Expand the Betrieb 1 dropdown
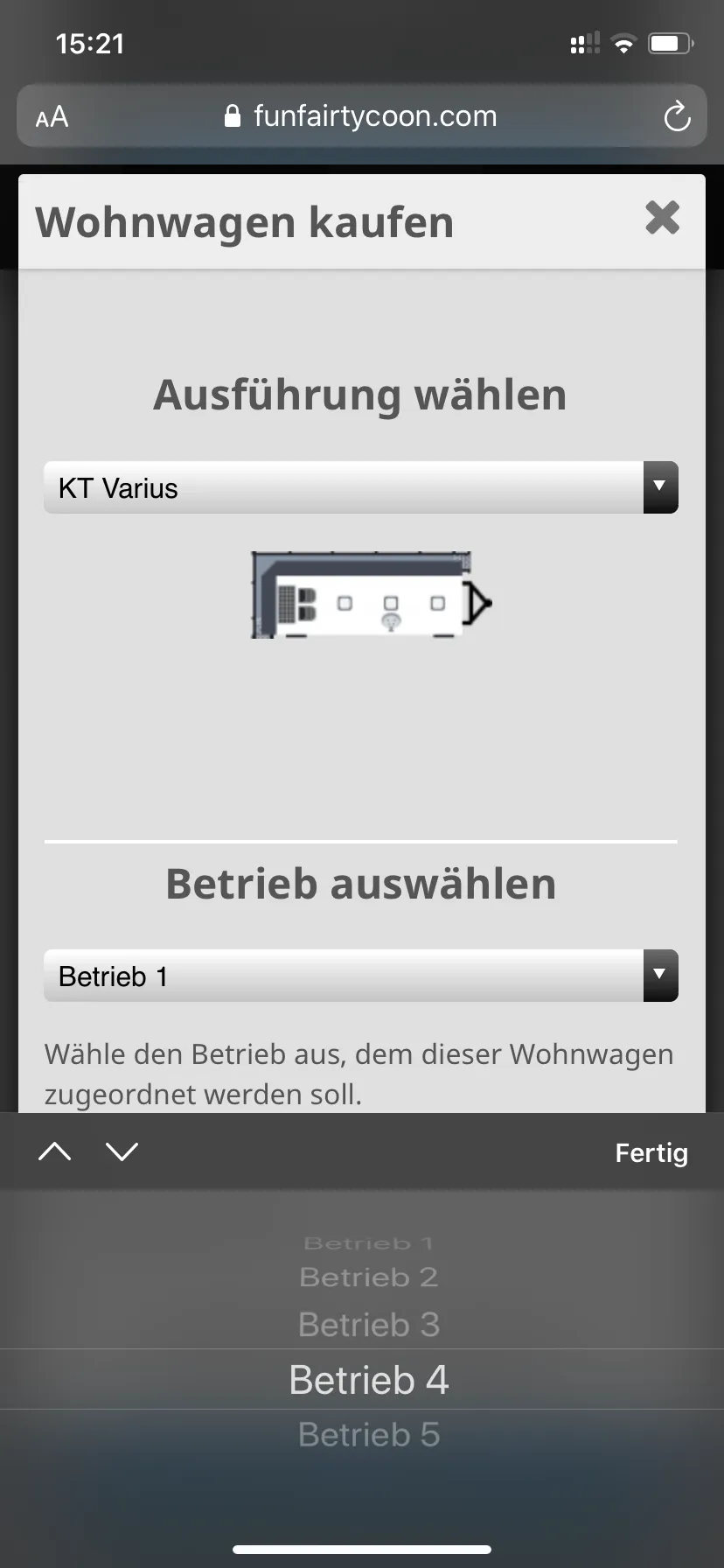Viewport: 724px width, 1568px height. tap(360, 976)
